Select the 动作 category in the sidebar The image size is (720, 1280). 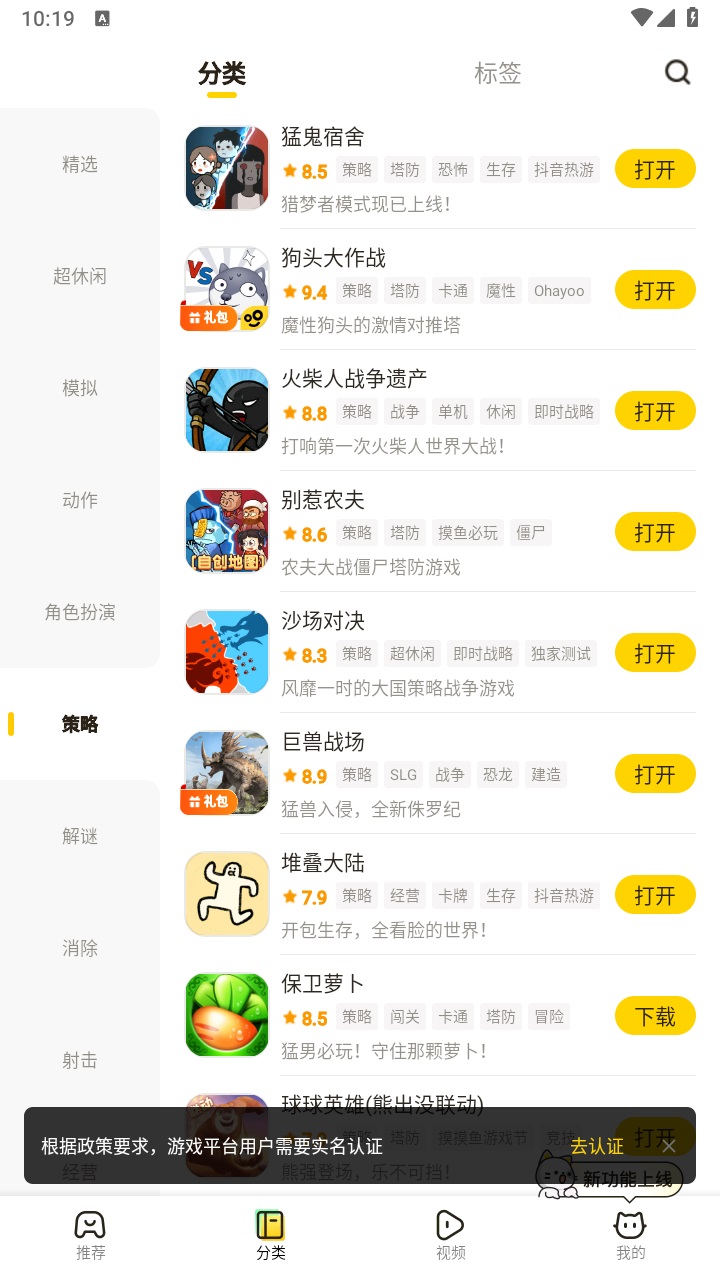[79, 500]
